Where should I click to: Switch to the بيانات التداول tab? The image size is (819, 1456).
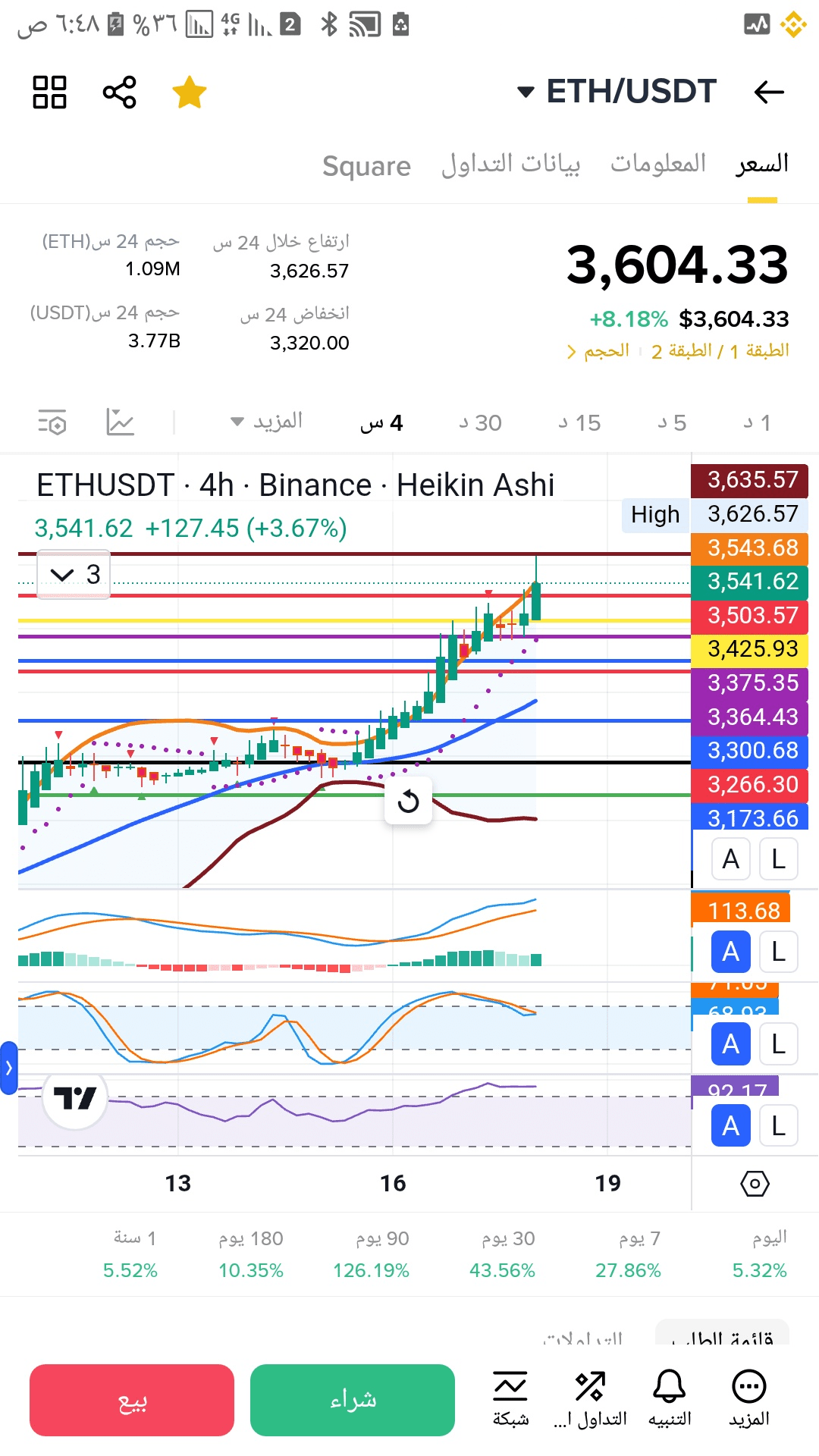click(x=510, y=164)
